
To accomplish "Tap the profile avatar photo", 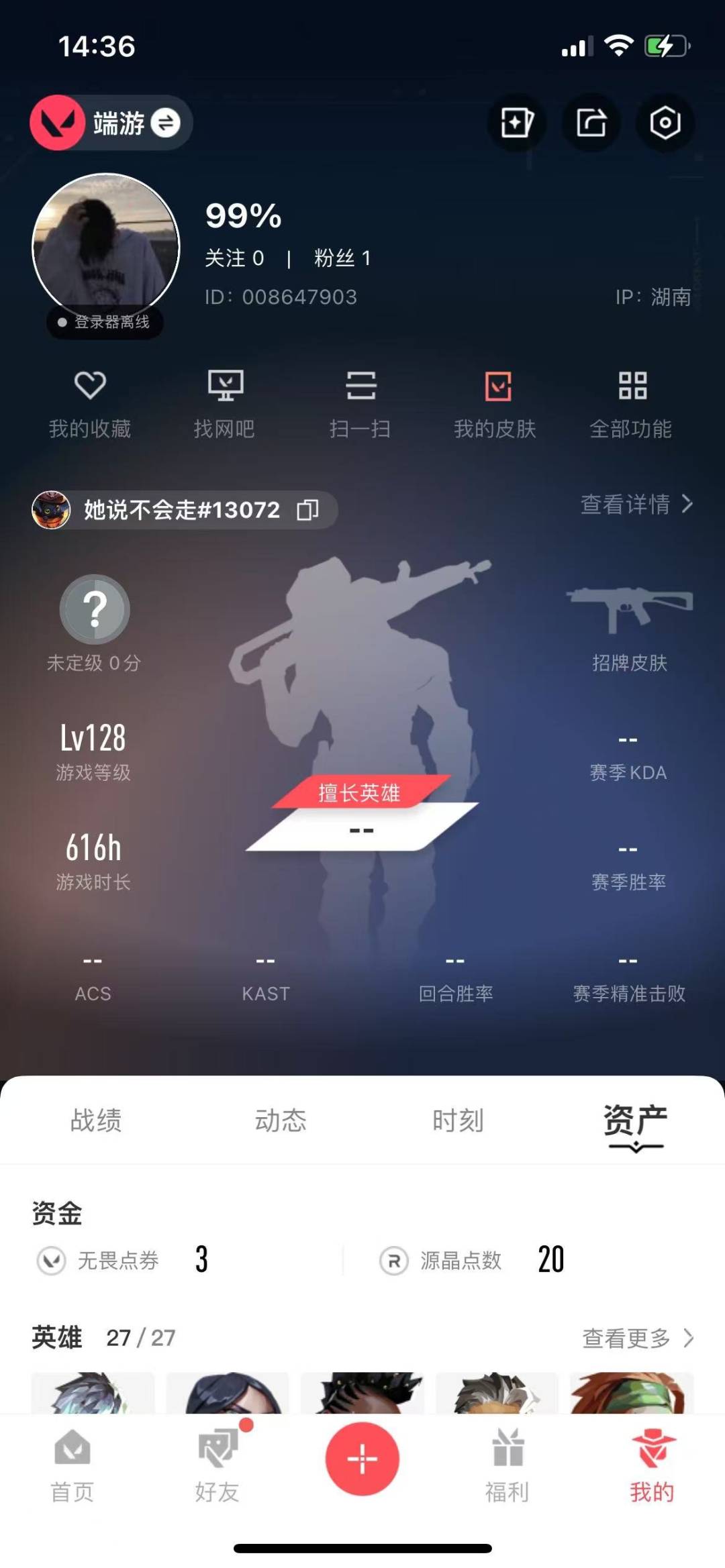I will click(106, 247).
